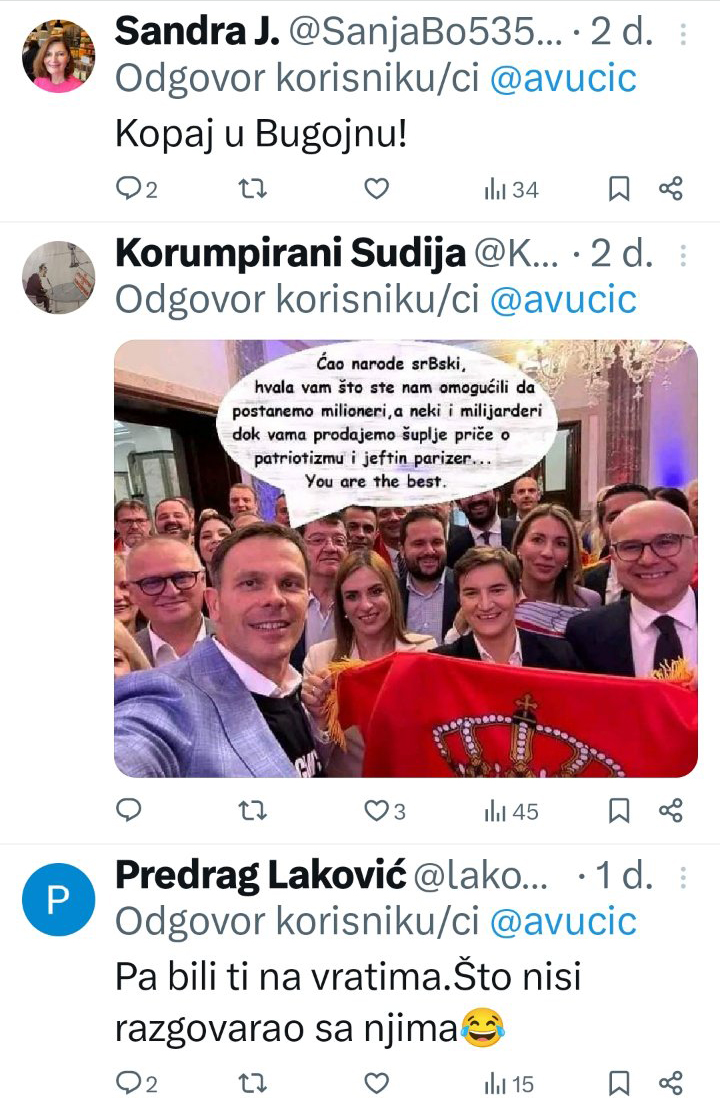Like Sandra J.'s tweet
Screen dimensions: 720x1098
[375, 189]
